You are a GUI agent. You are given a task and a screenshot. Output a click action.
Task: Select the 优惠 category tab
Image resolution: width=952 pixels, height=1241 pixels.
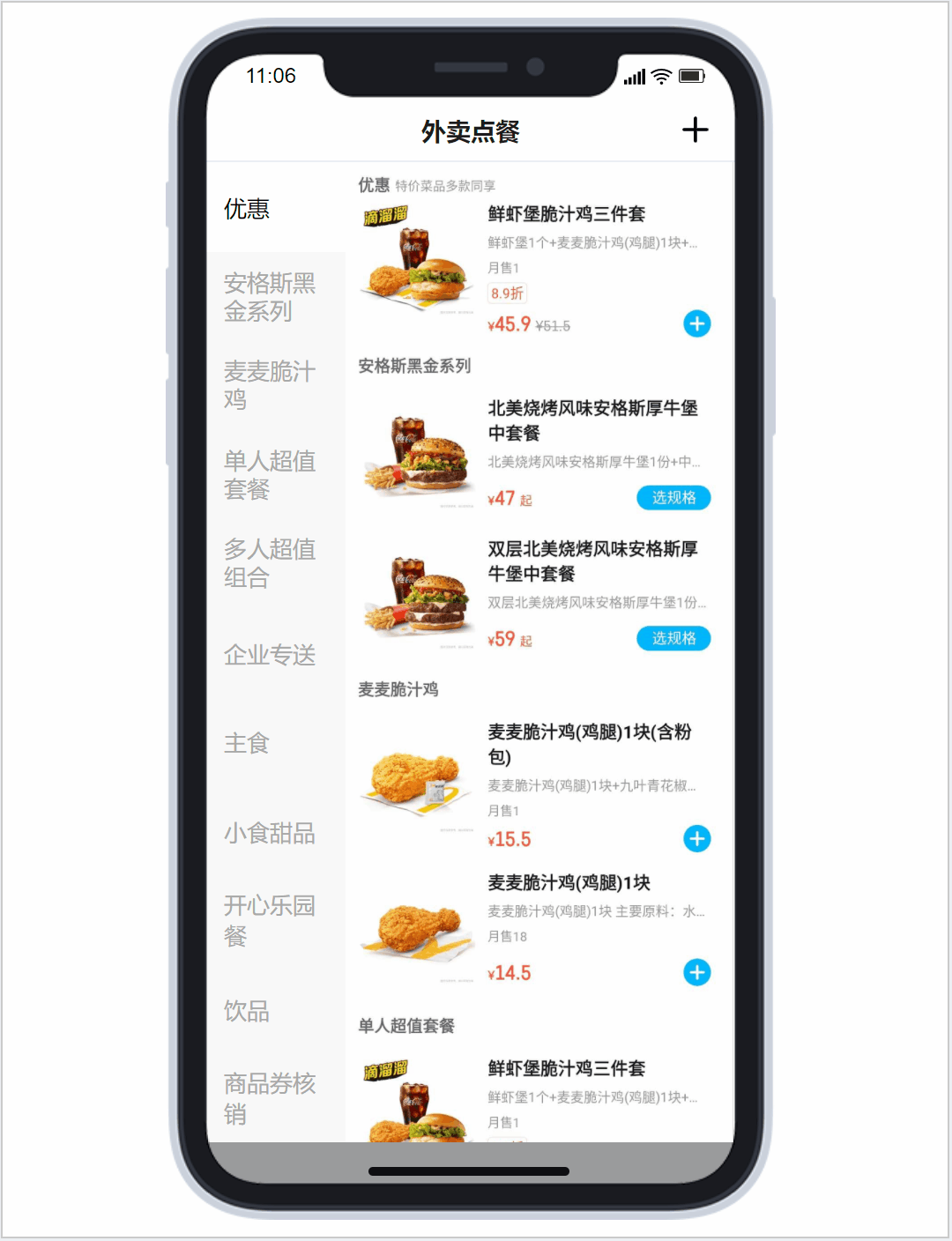pos(248,210)
